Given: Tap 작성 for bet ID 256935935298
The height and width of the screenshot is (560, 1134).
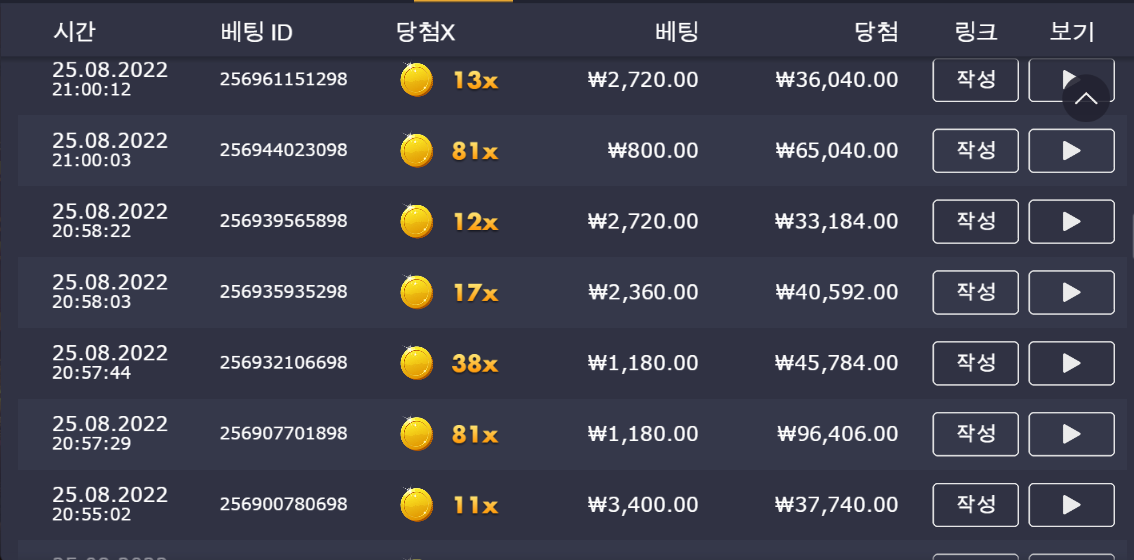Looking at the screenshot, I should tap(976, 292).
